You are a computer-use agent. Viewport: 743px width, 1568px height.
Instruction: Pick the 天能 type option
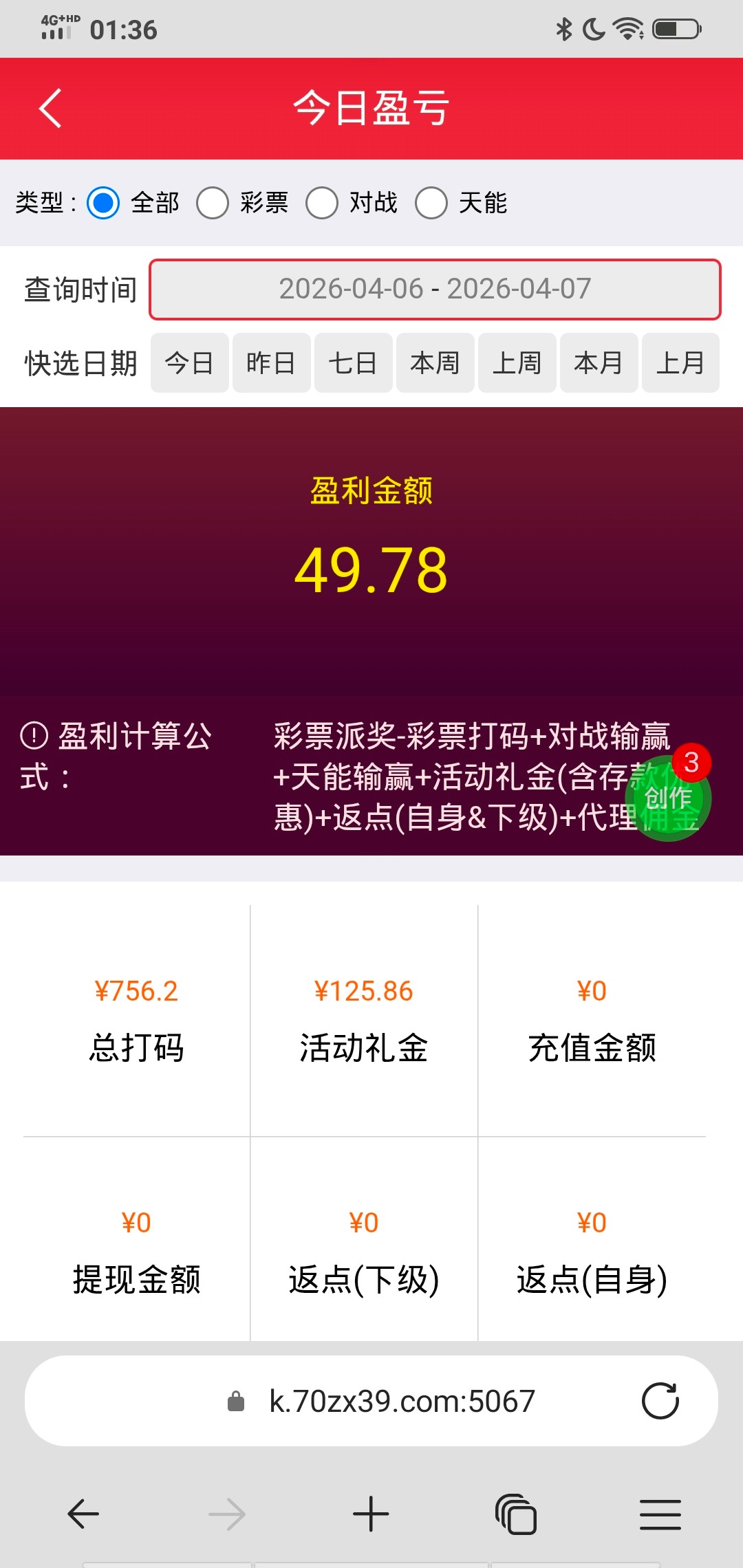tap(431, 203)
